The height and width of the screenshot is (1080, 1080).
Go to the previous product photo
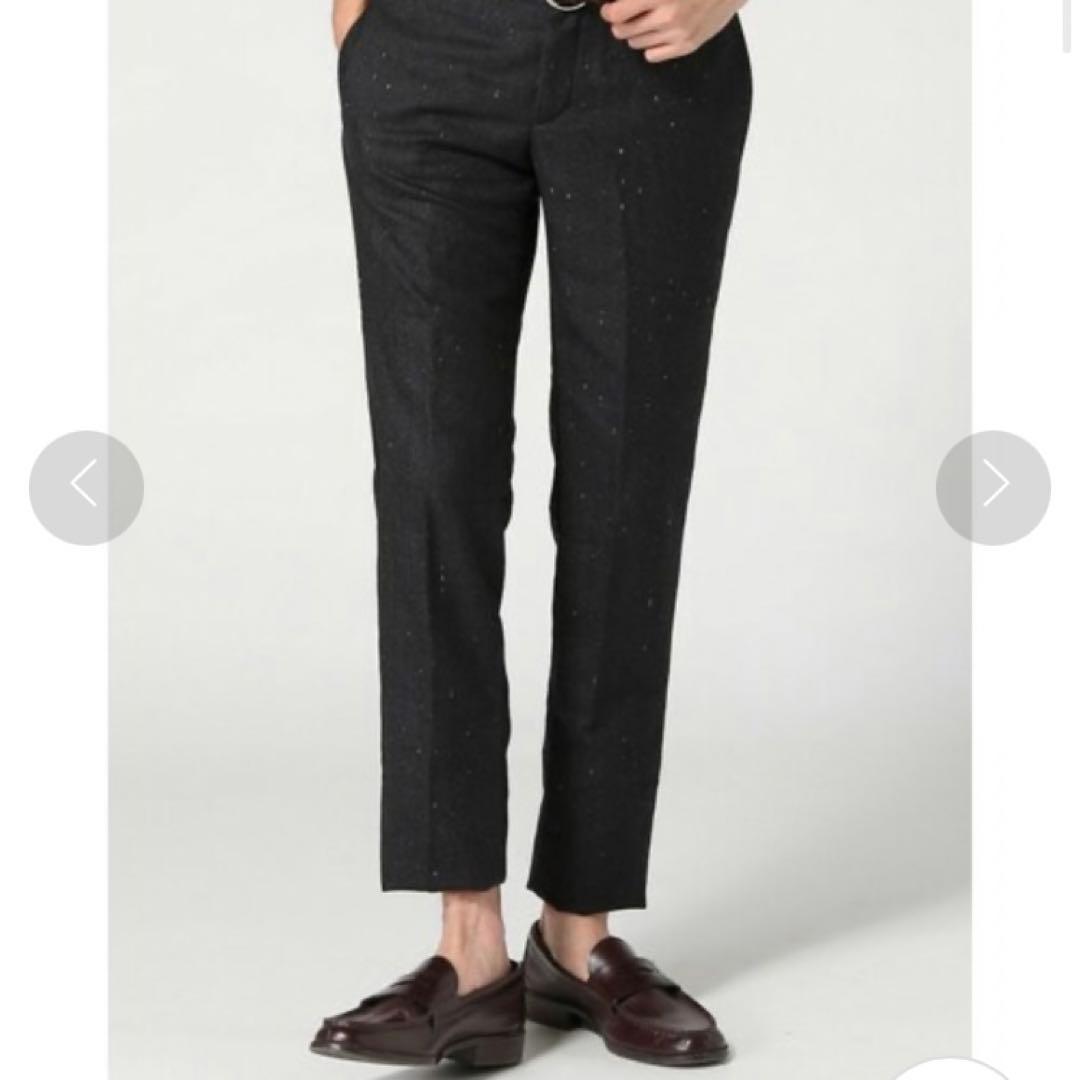86,487
